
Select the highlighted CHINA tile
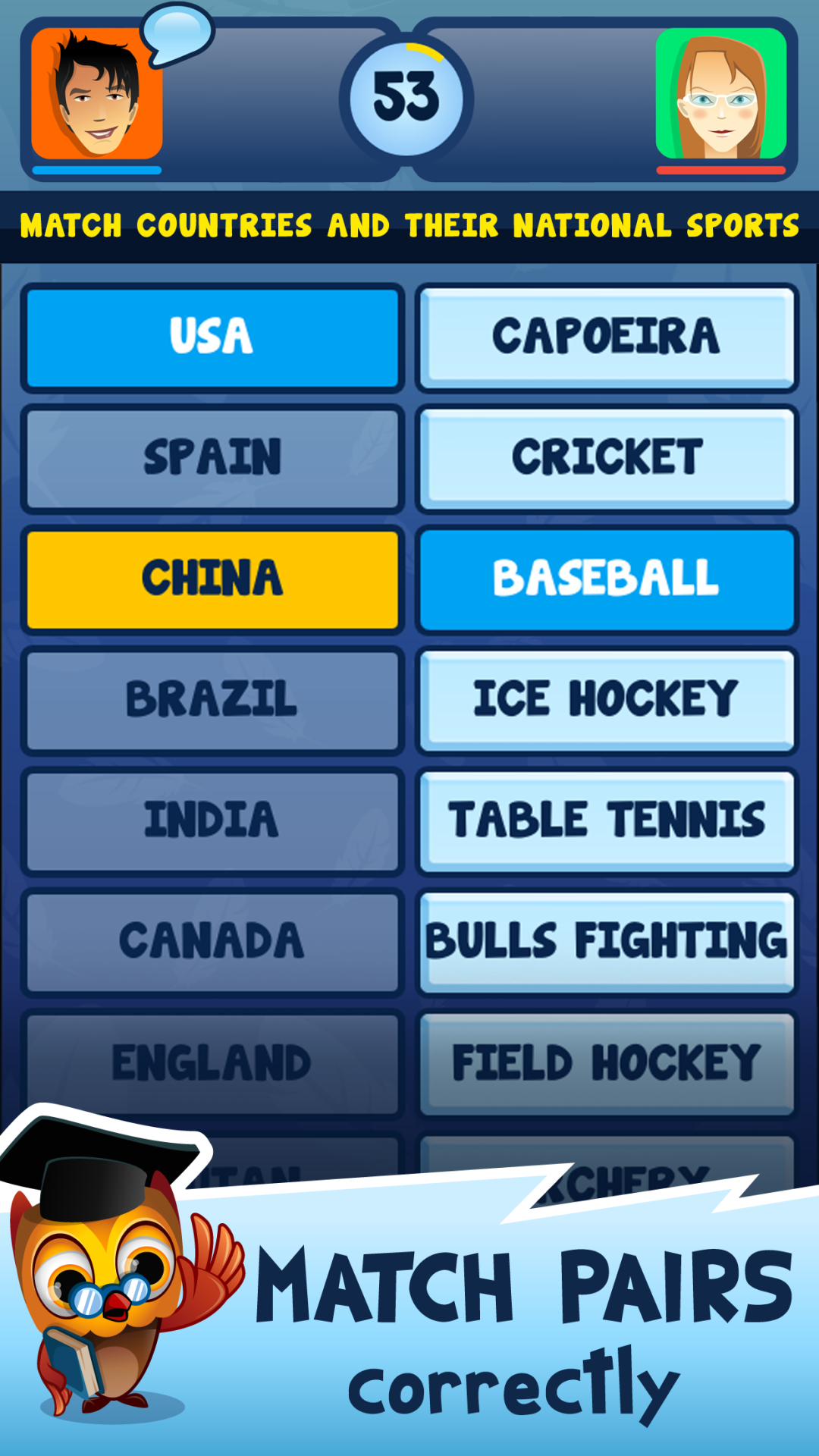[212, 579]
